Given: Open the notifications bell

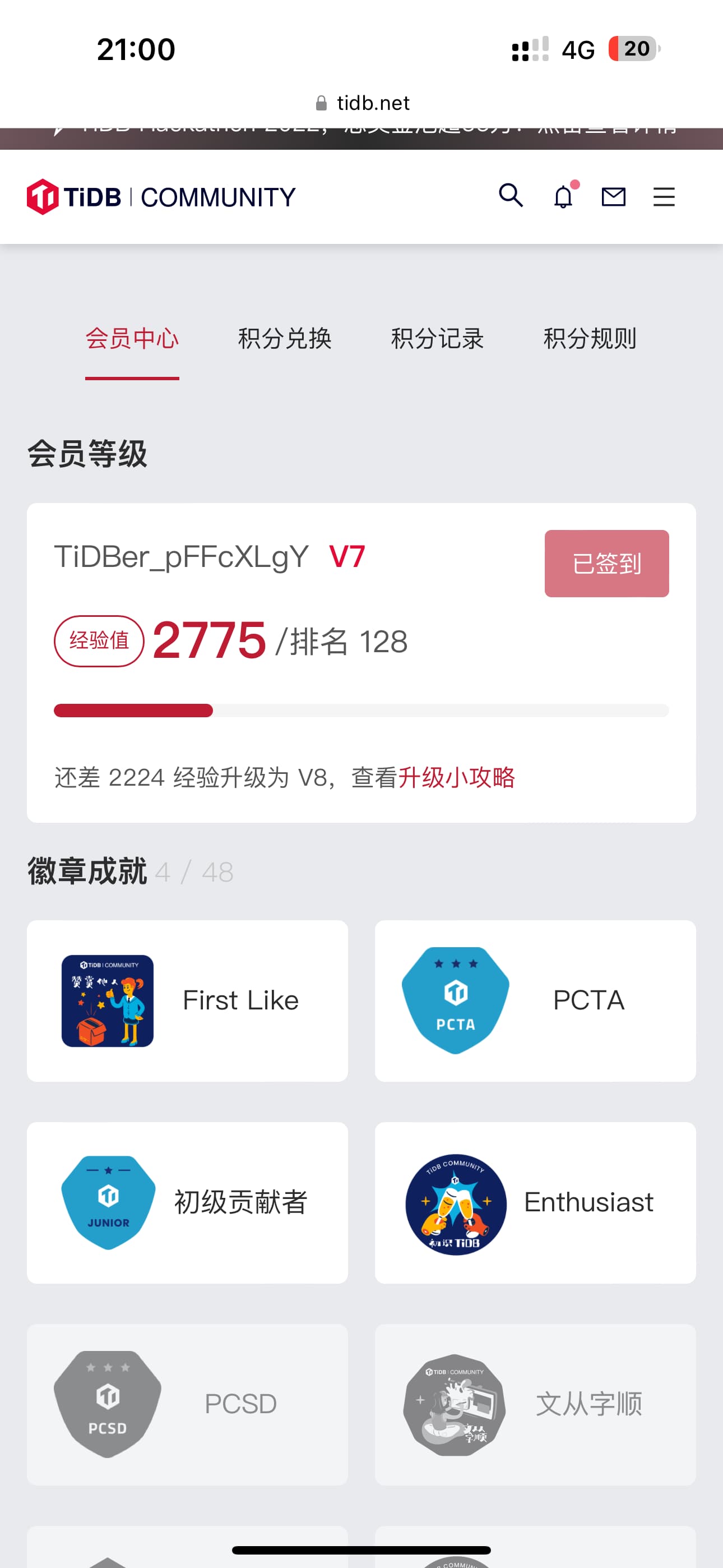Looking at the screenshot, I should coord(564,197).
